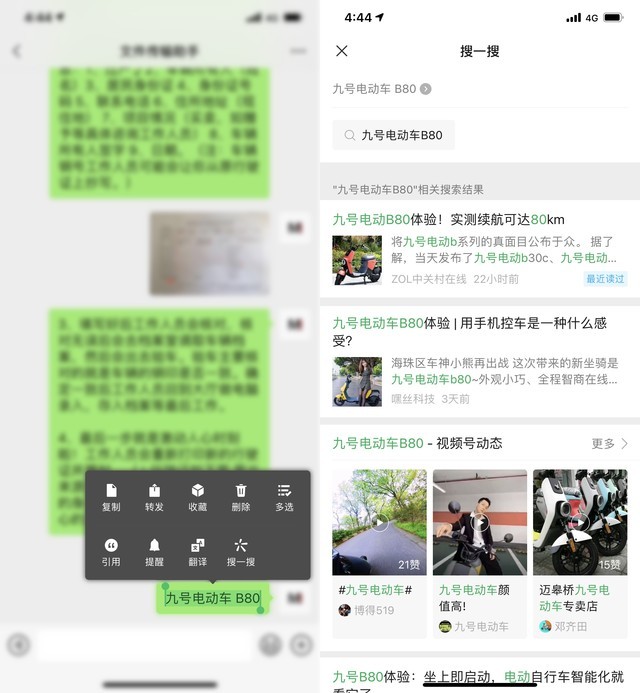The width and height of the screenshot is (640, 693).
Task: Set a reminder with 提醒
Action: click(154, 552)
